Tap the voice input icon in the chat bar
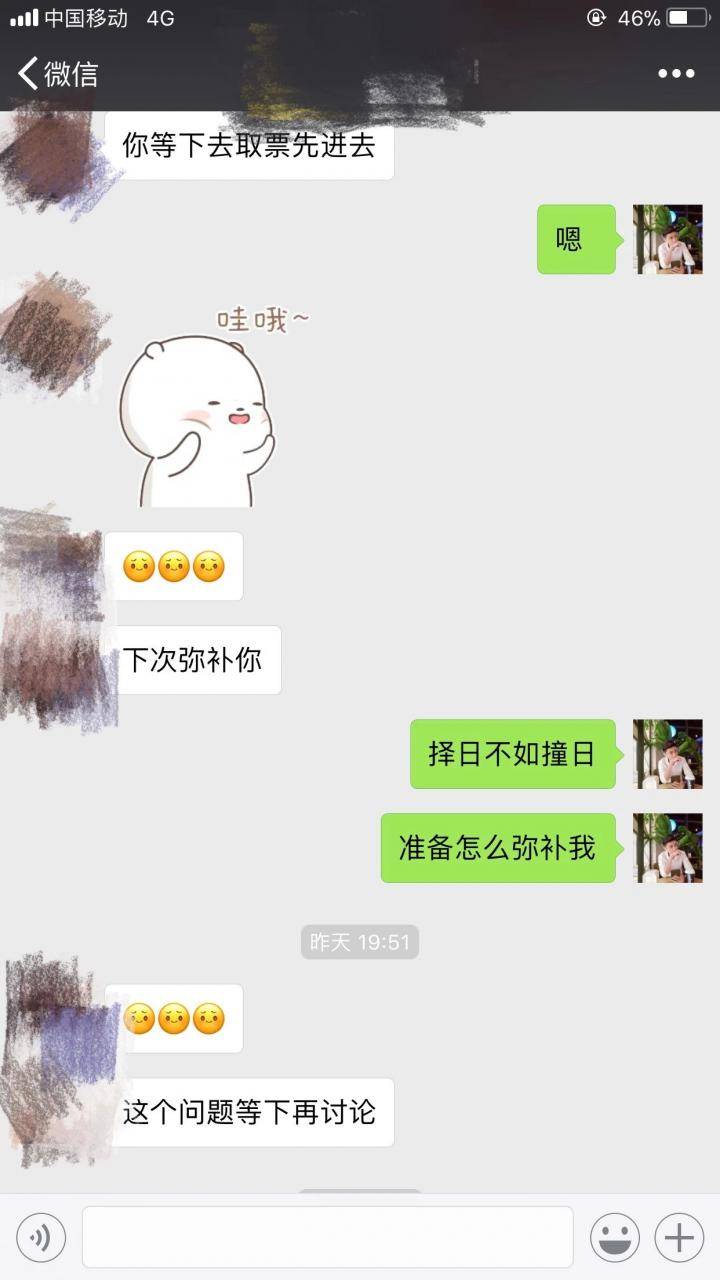 click(40, 1237)
